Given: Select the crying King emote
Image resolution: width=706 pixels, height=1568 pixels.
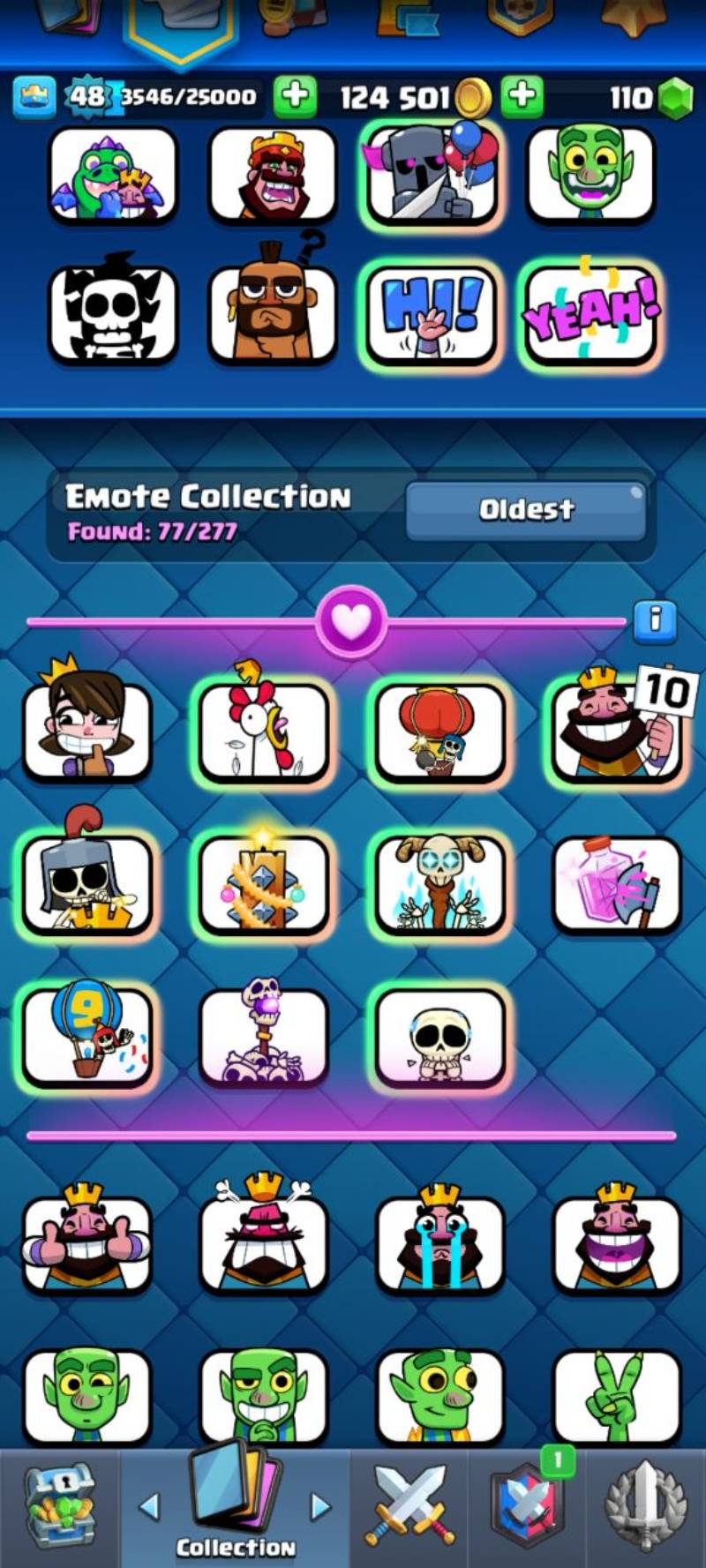Looking at the screenshot, I should 439,1244.
